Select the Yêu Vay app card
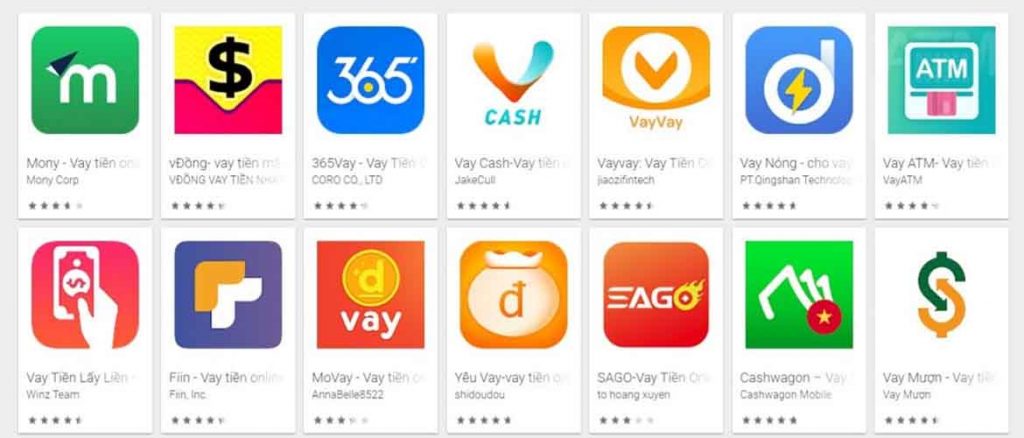The width and height of the screenshot is (1024, 438). click(x=512, y=295)
